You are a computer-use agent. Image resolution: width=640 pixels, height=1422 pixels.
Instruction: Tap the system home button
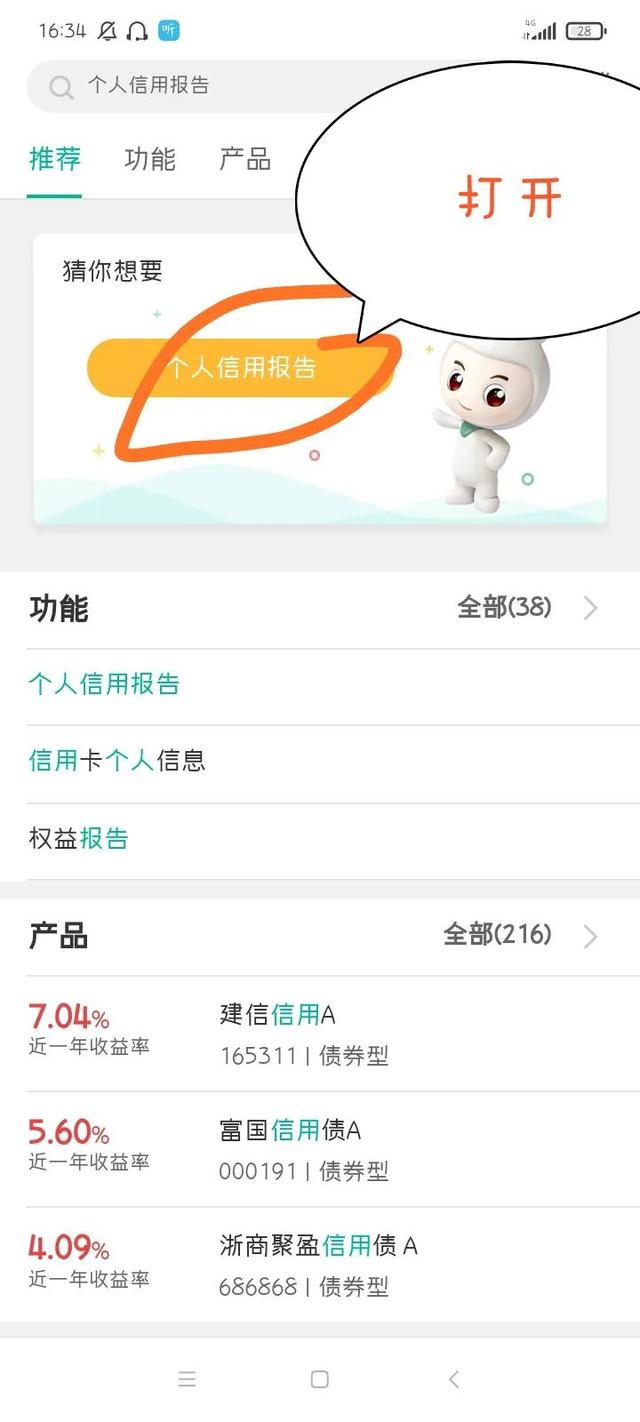[319, 1379]
